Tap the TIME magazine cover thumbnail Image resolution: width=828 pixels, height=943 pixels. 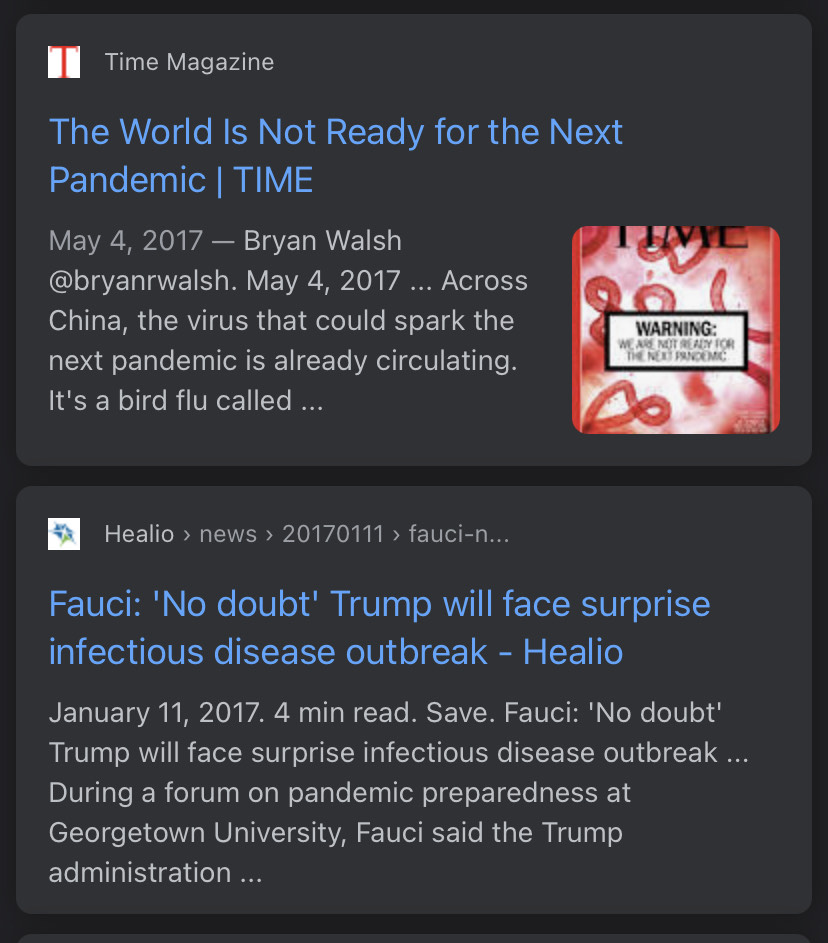(676, 330)
